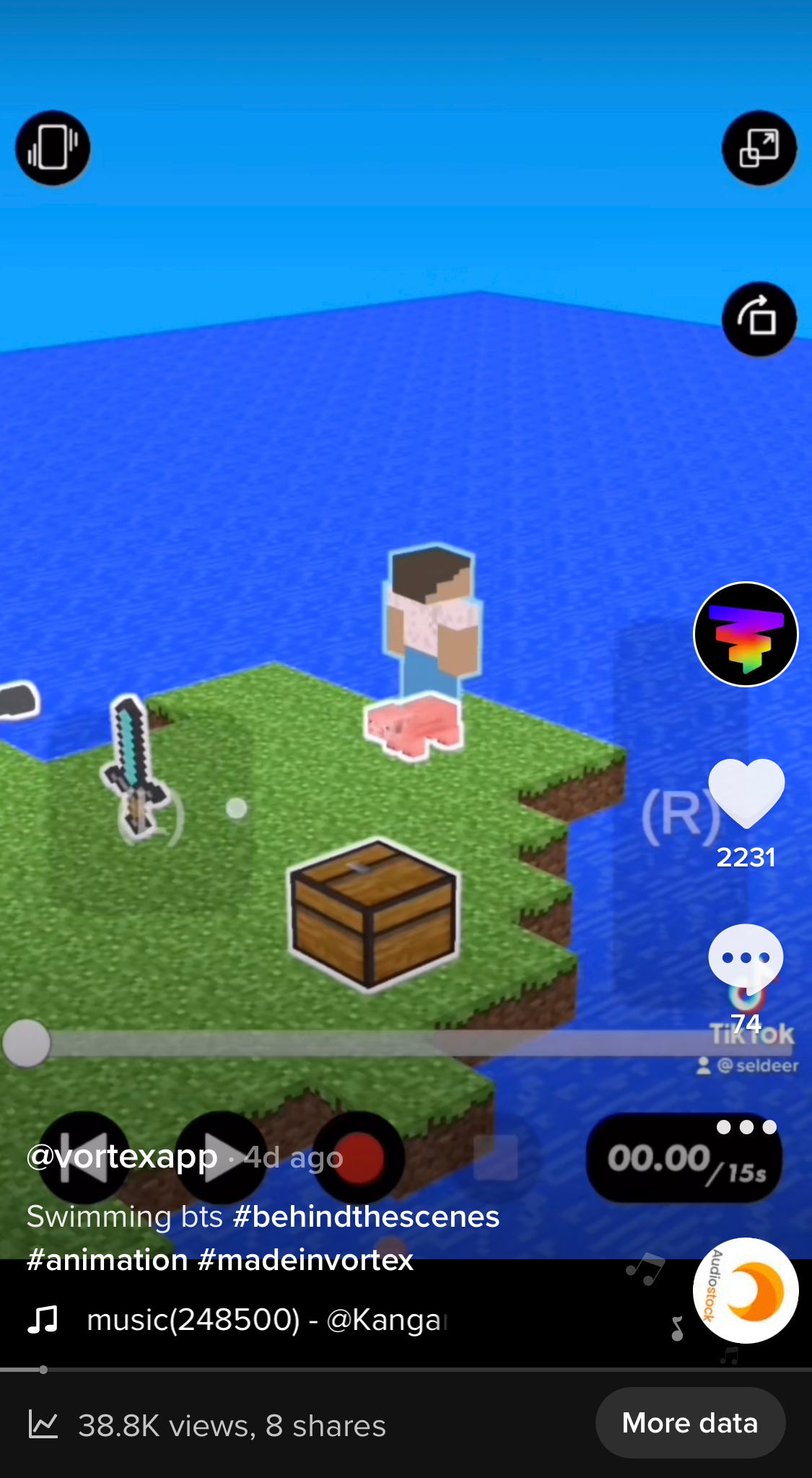
Task: Tap the rotate screen icon
Action: coord(759,318)
